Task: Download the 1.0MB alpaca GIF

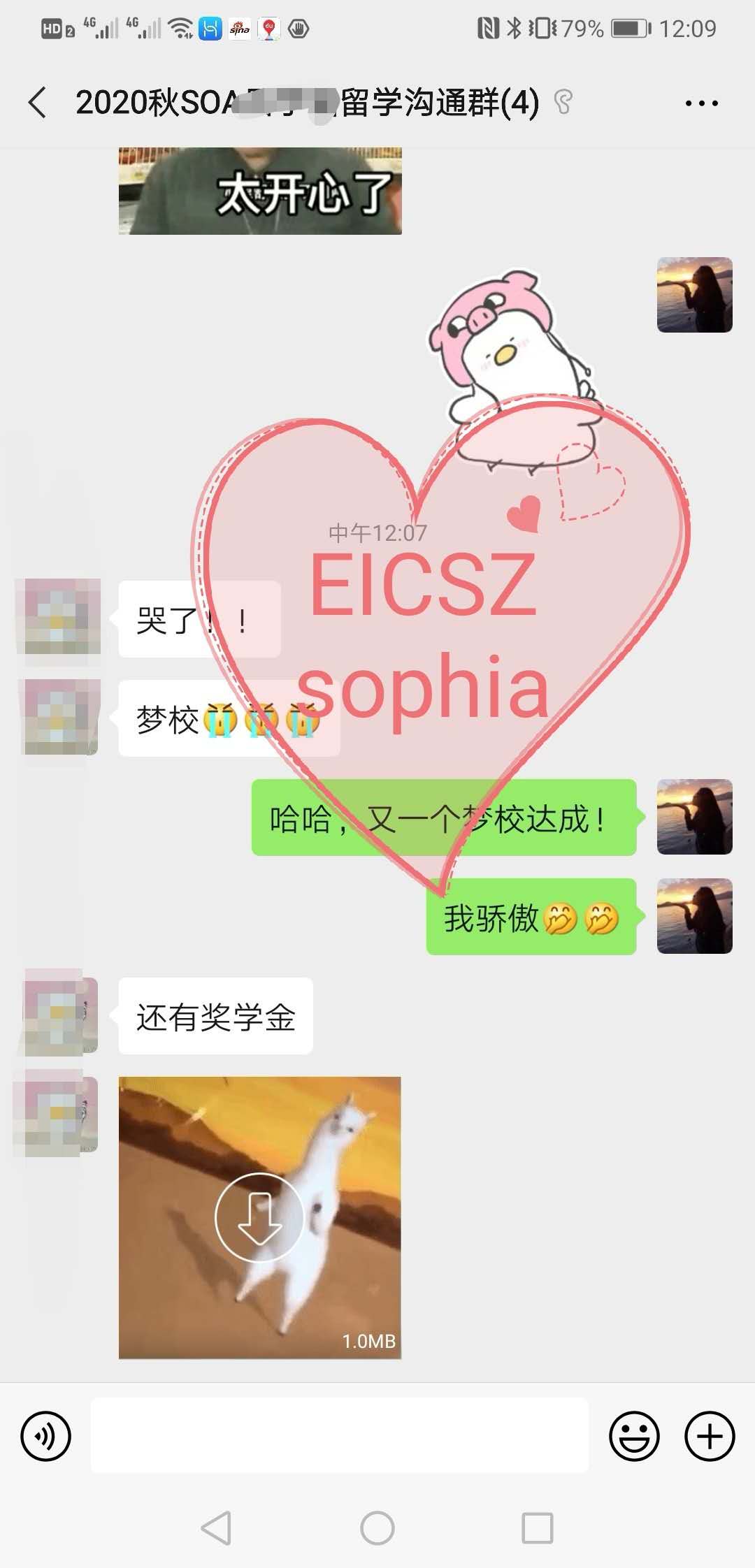Action: [x=259, y=1217]
